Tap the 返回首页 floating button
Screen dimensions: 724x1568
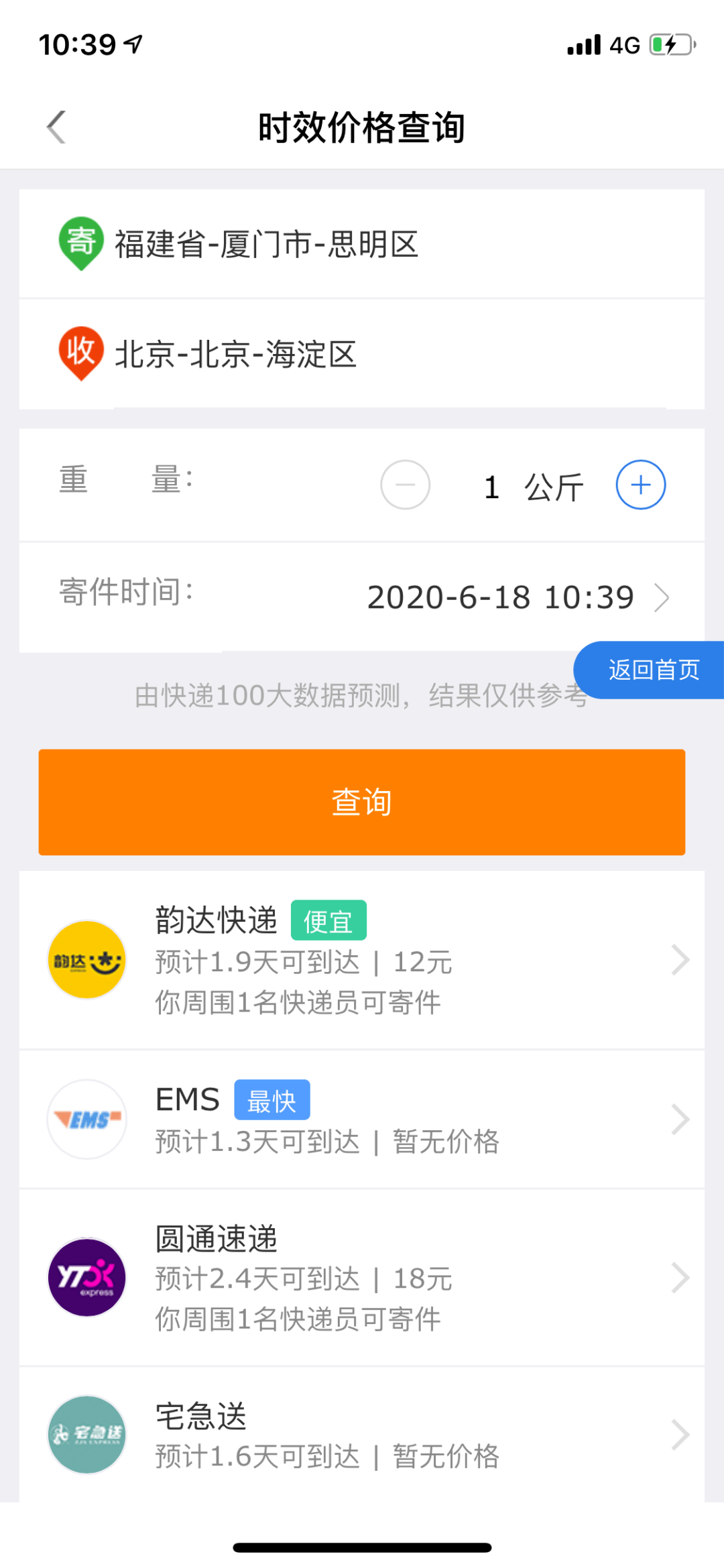tap(652, 670)
